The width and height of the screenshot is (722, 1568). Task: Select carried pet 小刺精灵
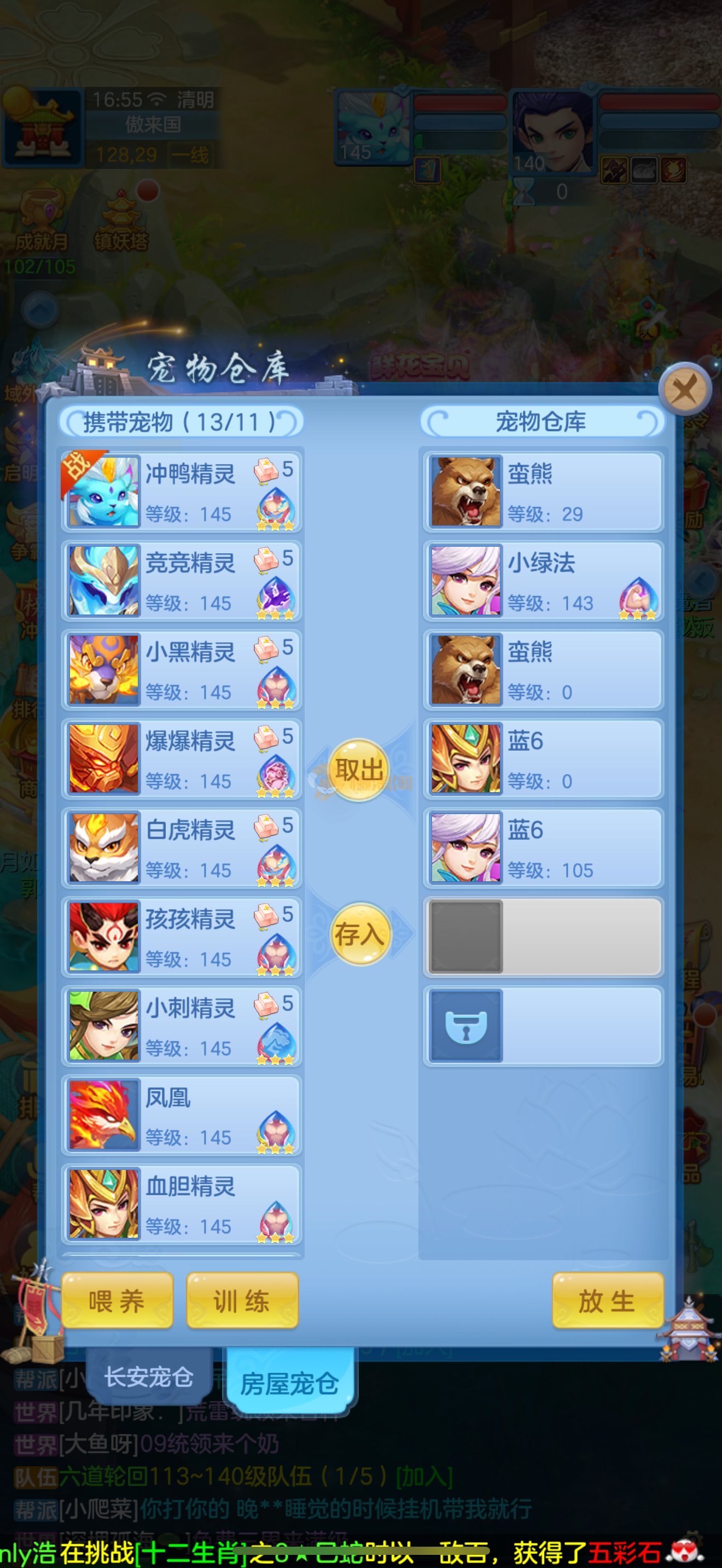[x=182, y=1026]
